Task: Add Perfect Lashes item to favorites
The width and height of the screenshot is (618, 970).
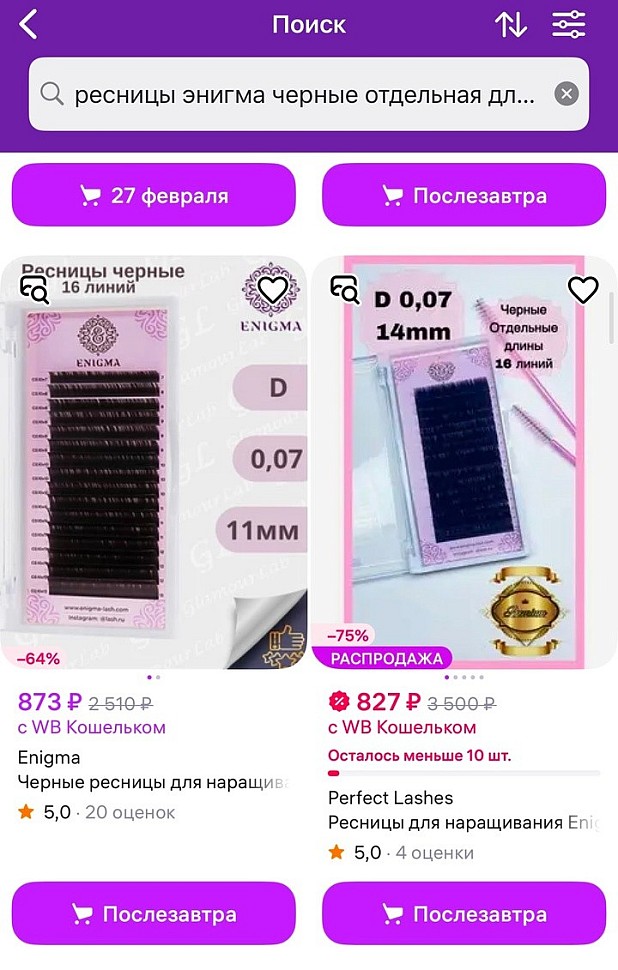Action: pos(583,290)
